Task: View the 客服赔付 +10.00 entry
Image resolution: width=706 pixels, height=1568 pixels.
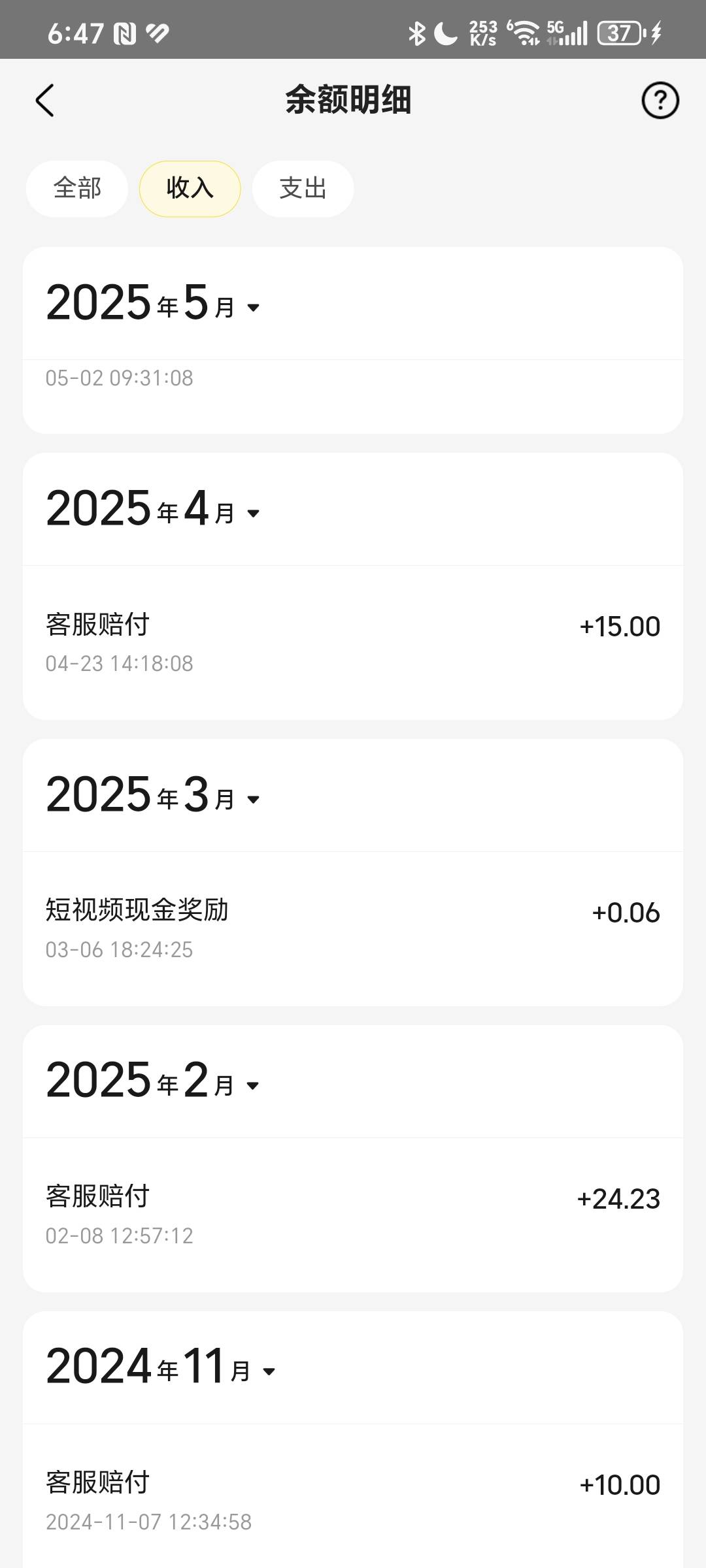Action: click(353, 1497)
